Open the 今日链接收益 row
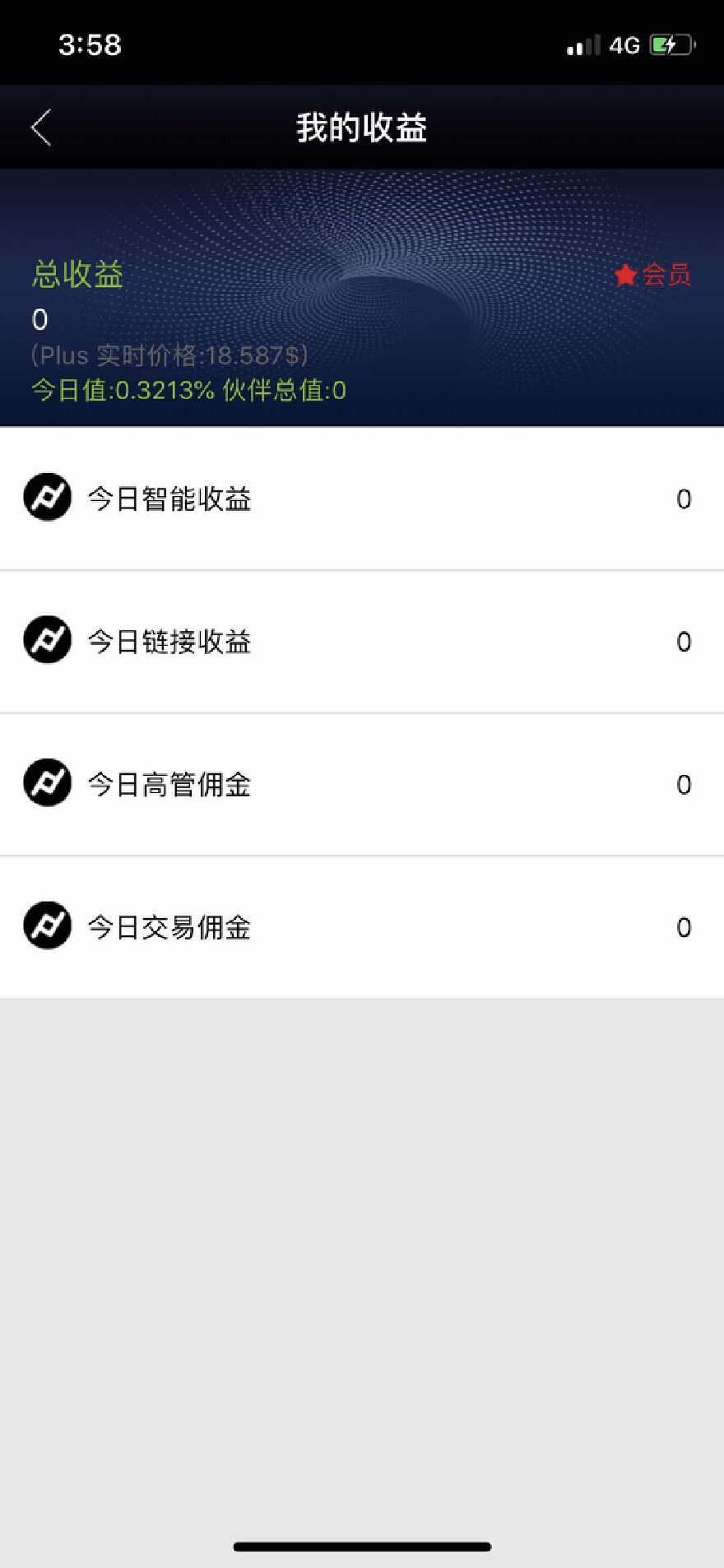724x1568 pixels. (360, 642)
